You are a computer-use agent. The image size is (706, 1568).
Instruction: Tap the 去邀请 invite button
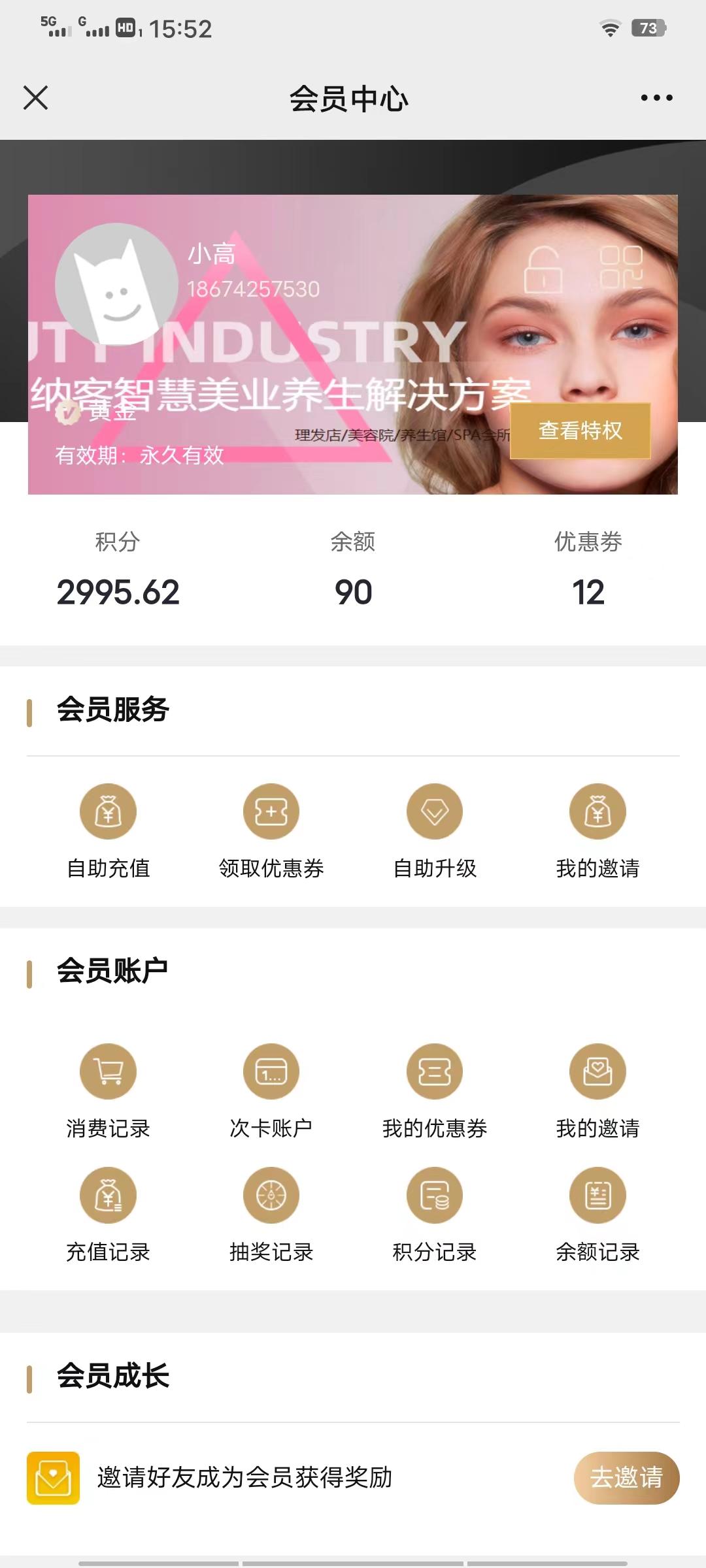626,1478
